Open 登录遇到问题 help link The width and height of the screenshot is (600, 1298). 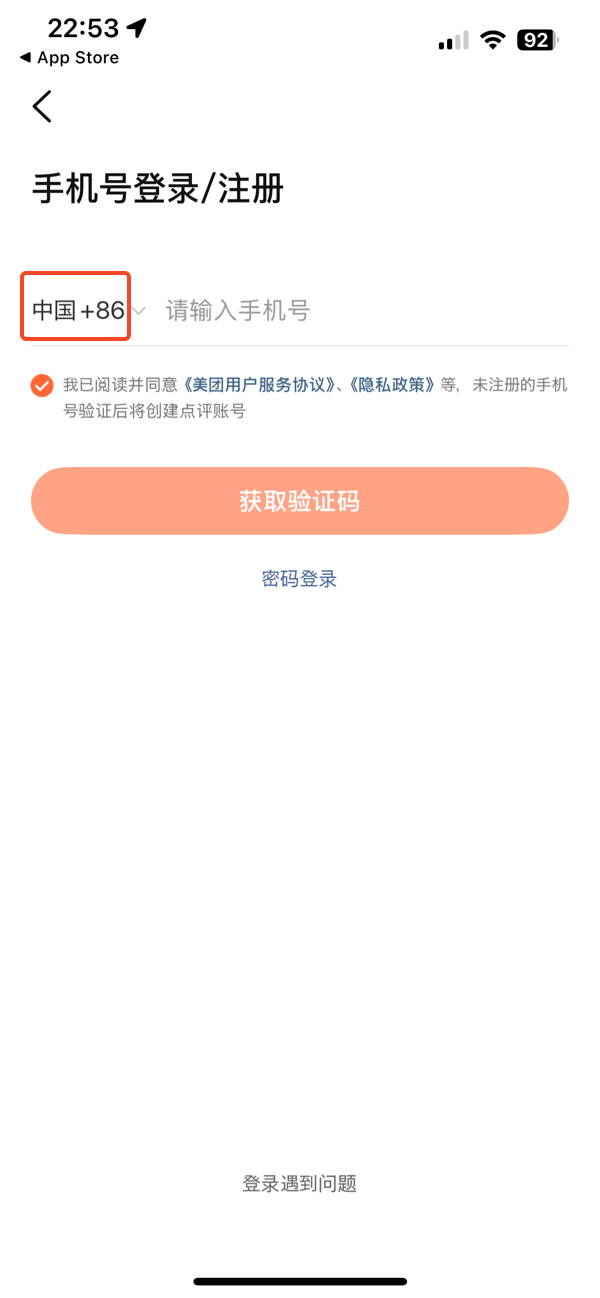300,1184
